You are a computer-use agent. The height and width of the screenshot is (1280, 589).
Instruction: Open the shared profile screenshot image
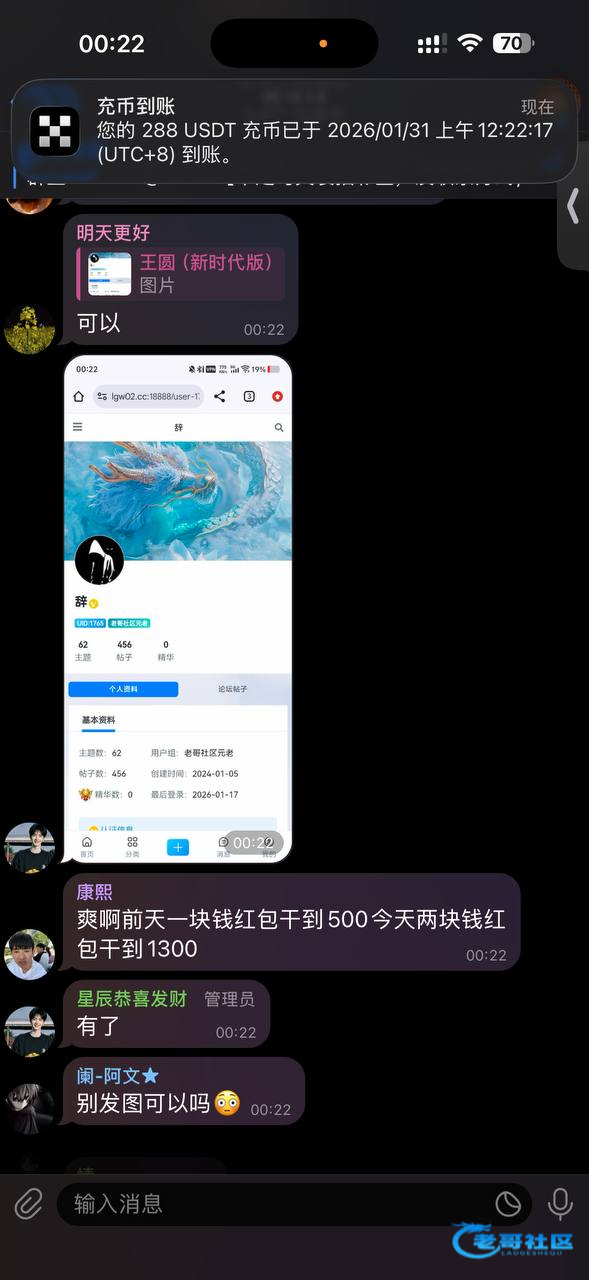(x=178, y=609)
